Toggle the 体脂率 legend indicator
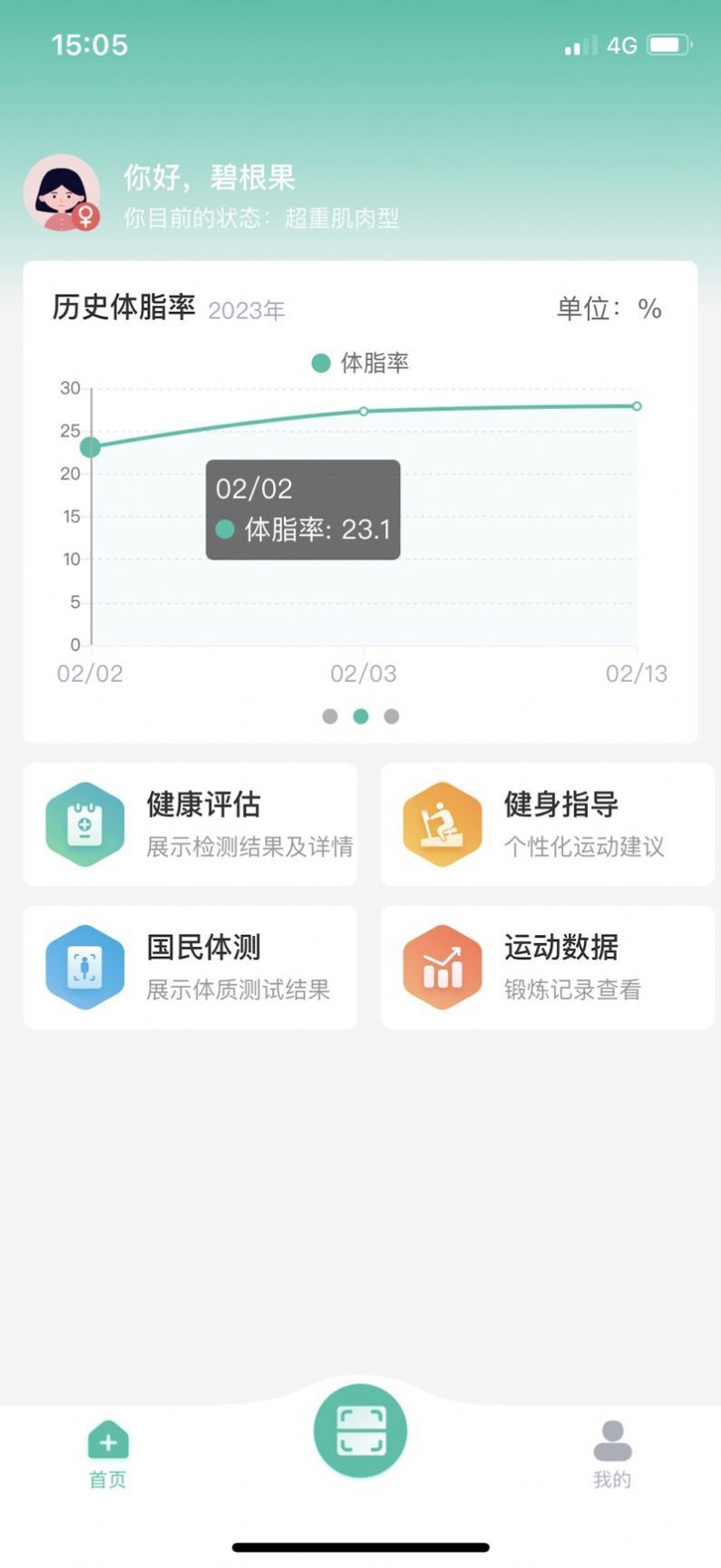This screenshot has width=721, height=1568. point(318,364)
